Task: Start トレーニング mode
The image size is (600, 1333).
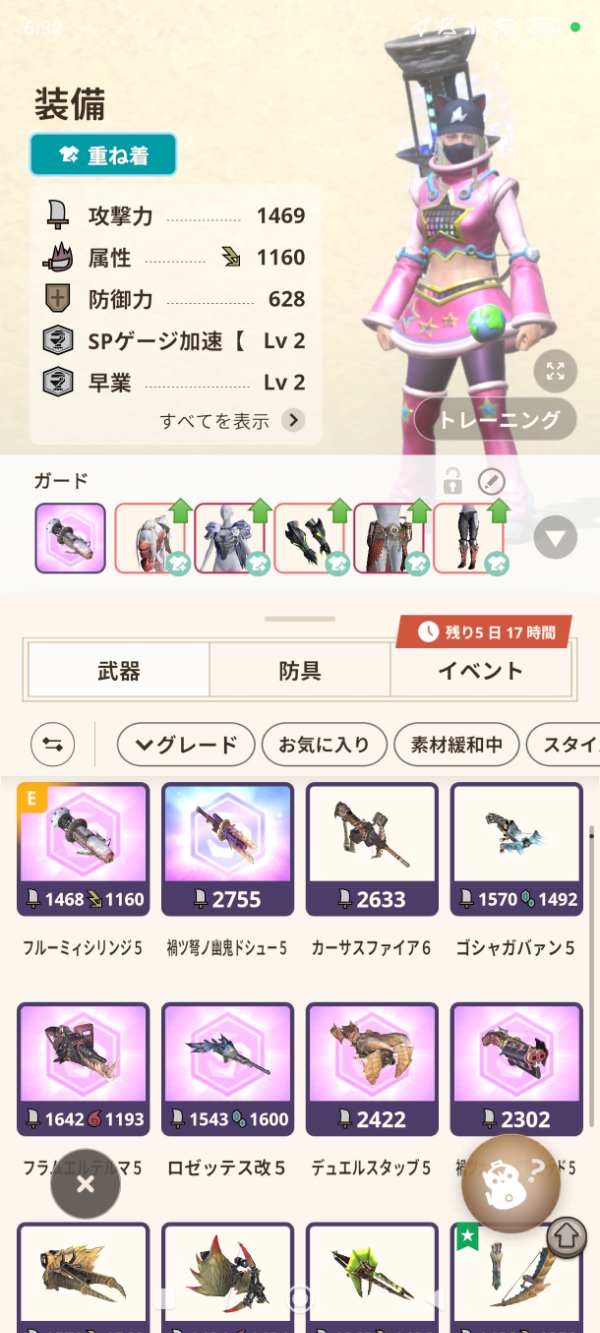Action: (x=495, y=420)
